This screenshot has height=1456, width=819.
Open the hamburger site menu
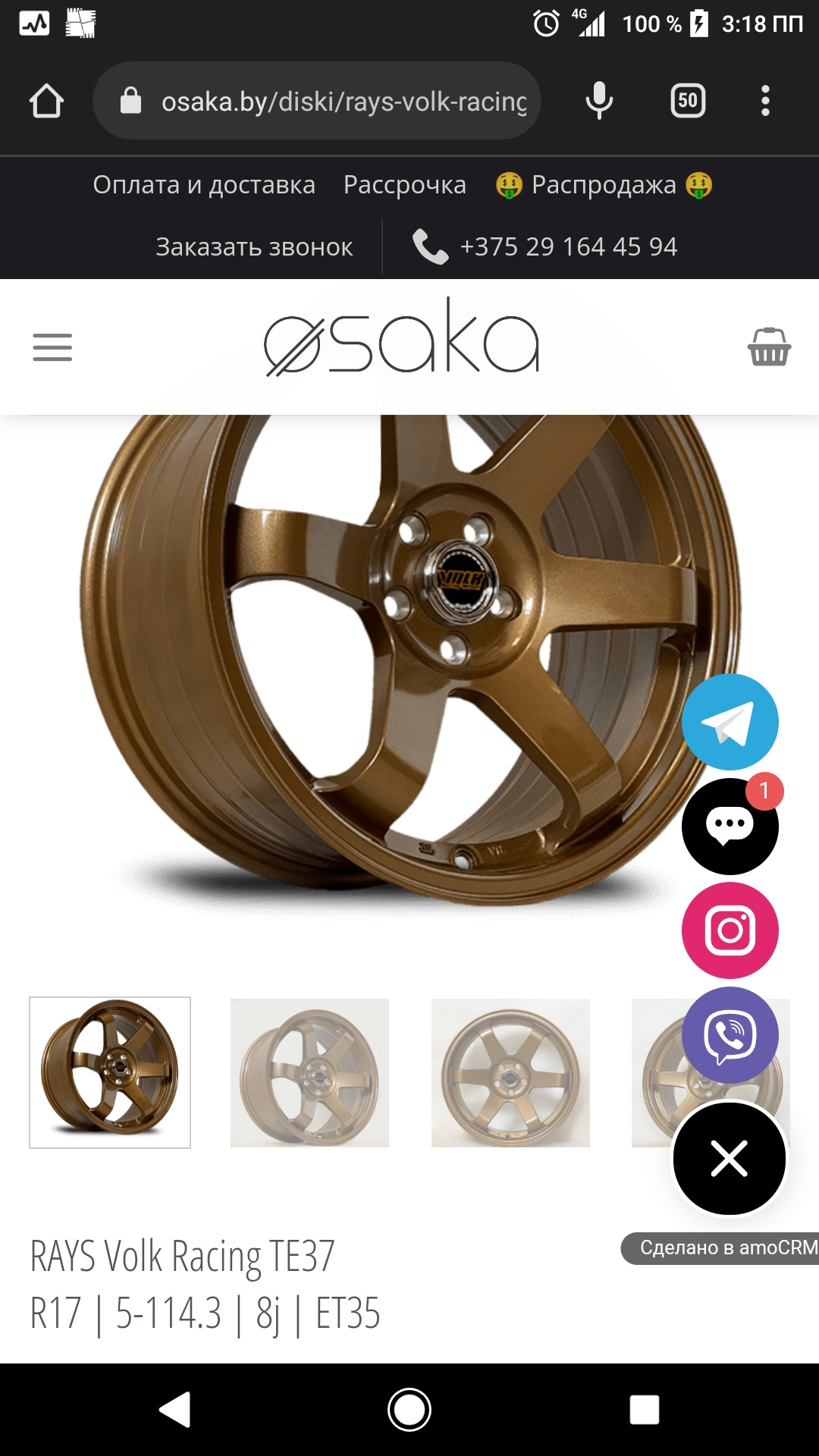[x=52, y=347]
